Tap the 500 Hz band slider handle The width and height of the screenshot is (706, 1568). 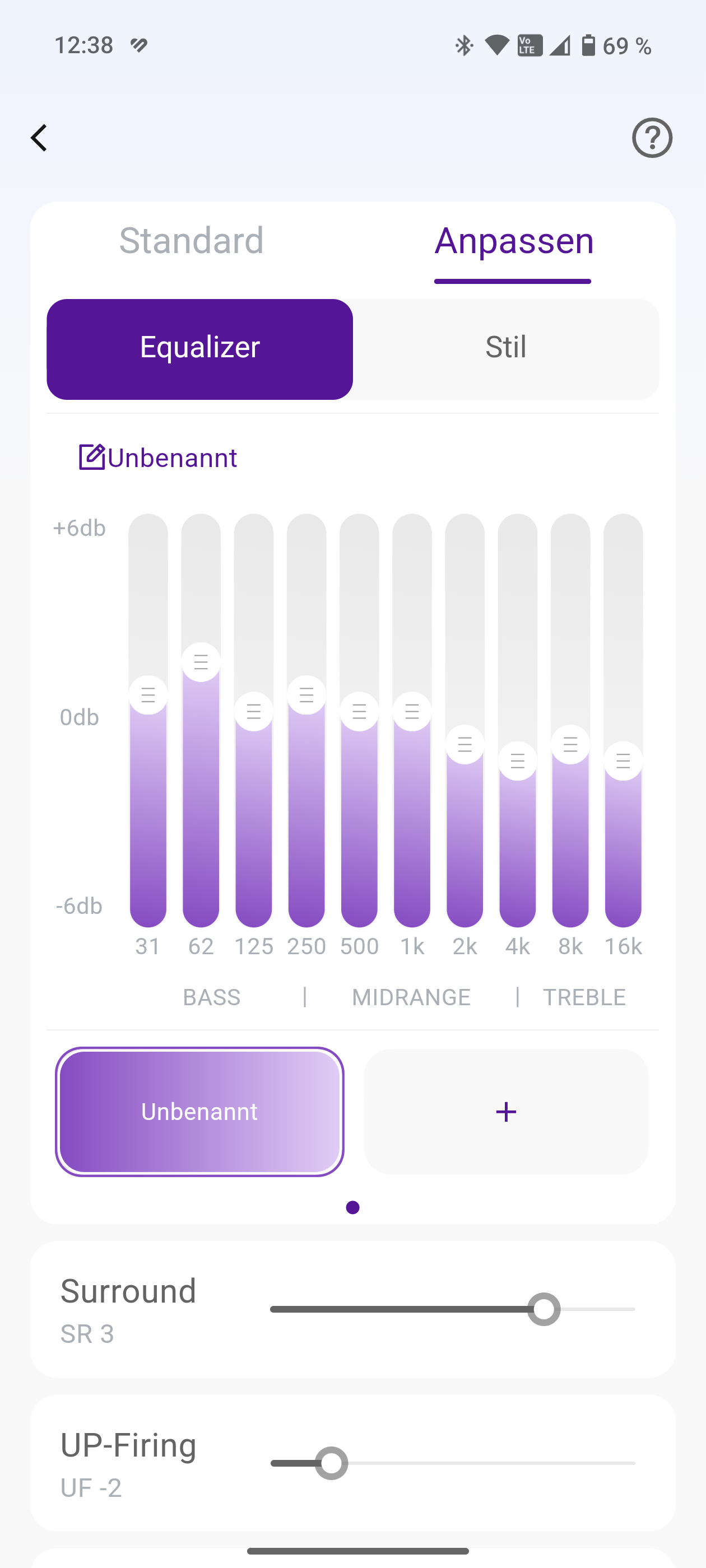[x=359, y=712]
